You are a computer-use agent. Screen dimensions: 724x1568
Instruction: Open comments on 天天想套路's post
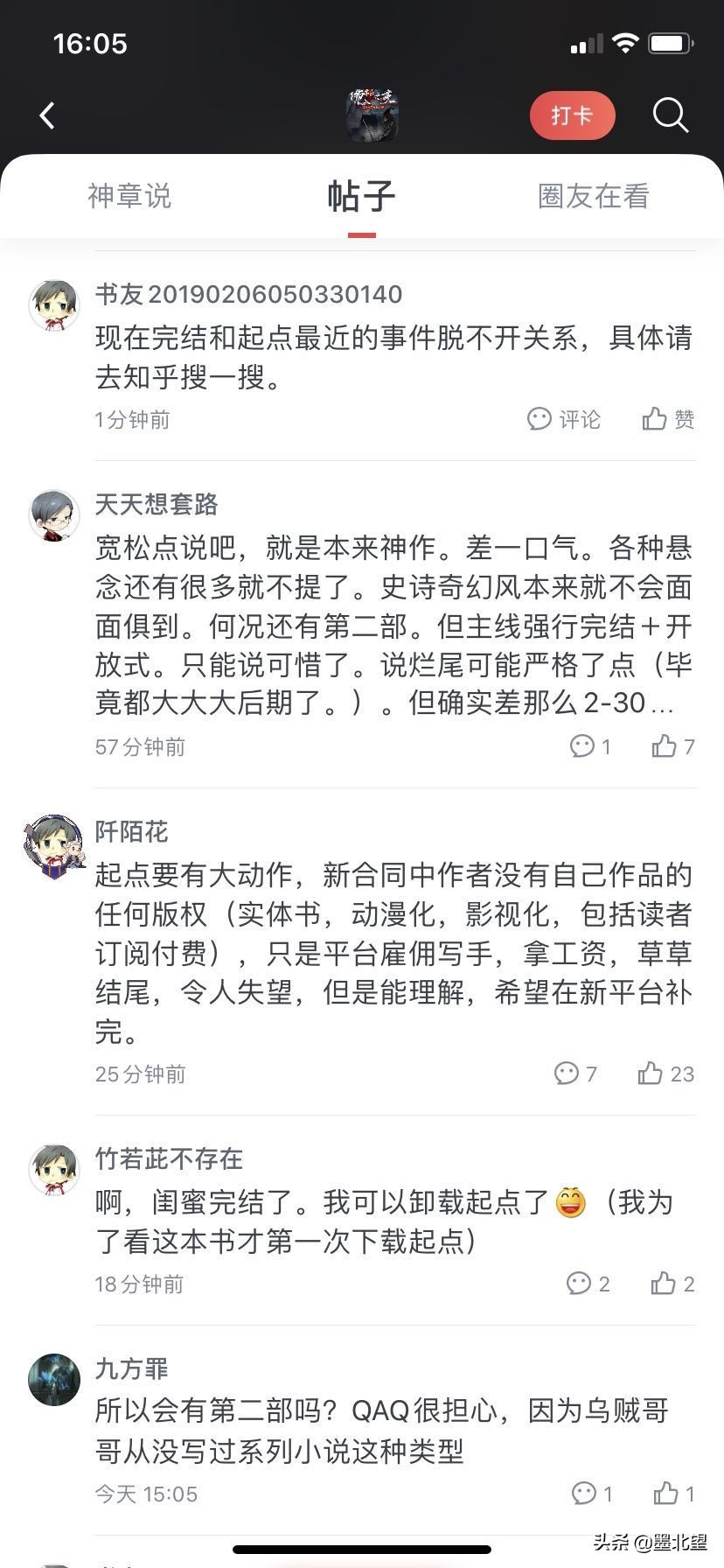(x=590, y=746)
